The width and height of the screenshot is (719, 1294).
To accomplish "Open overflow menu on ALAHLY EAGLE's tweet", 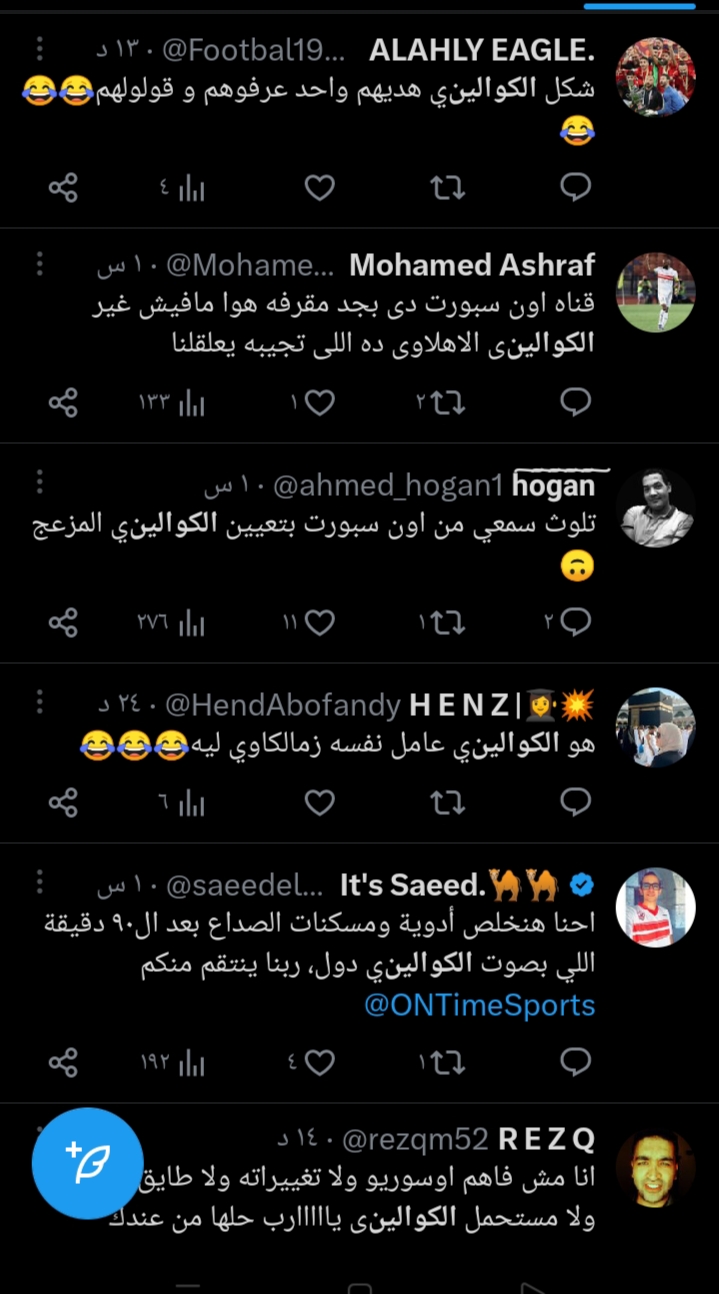I will click(x=40, y=48).
